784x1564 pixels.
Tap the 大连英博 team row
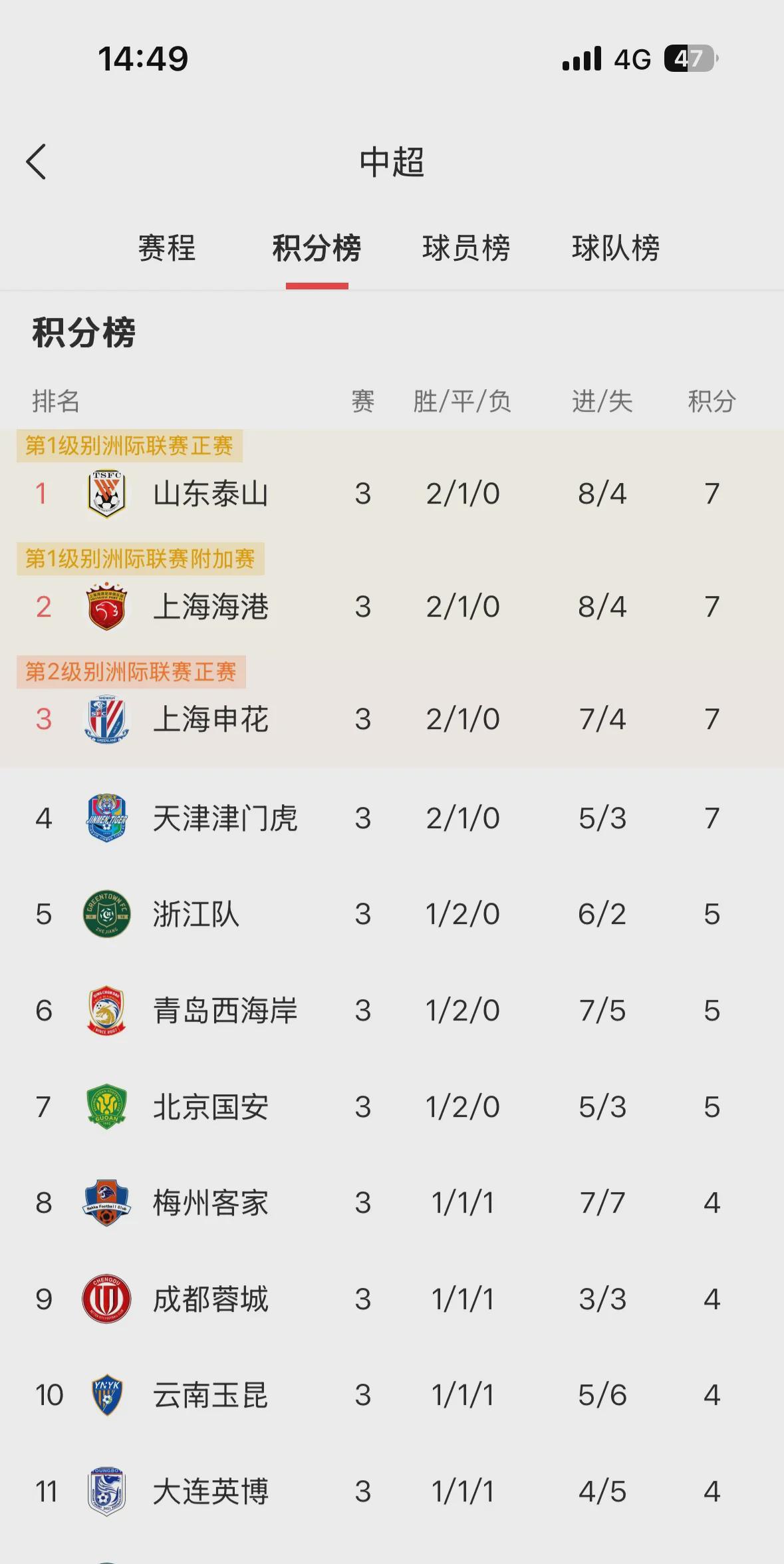coord(392,1491)
